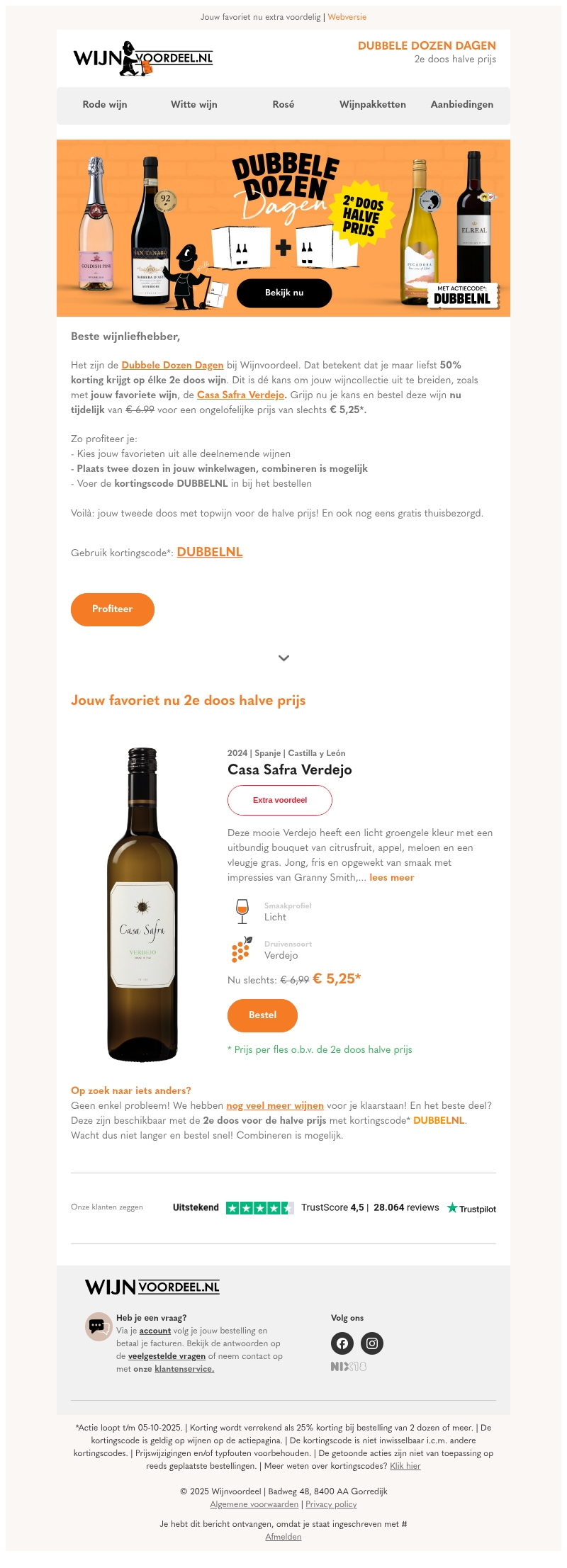This screenshot has height=1568, width=567.
Task: Open the klantenservice link
Action: click(x=184, y=1369)
